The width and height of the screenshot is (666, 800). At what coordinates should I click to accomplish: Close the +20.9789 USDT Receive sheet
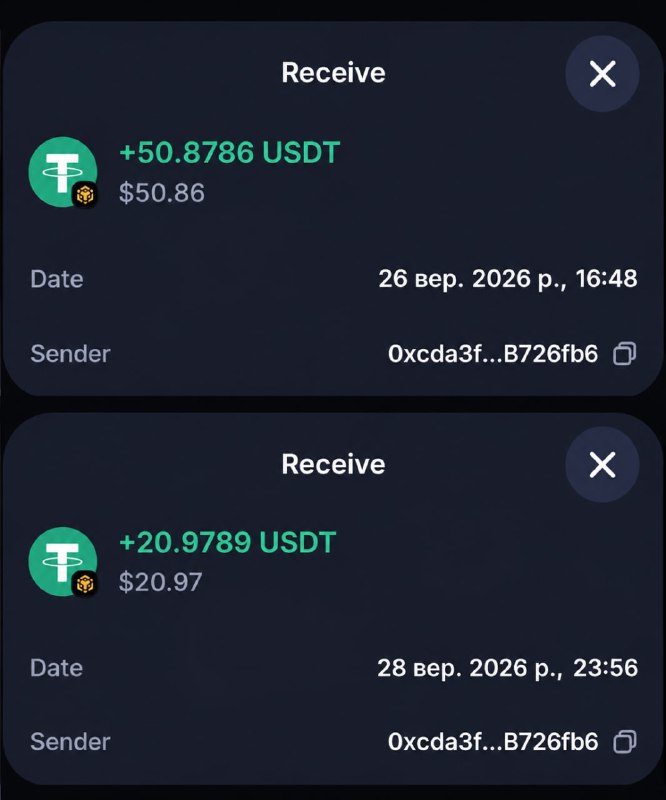click(602, 465)
